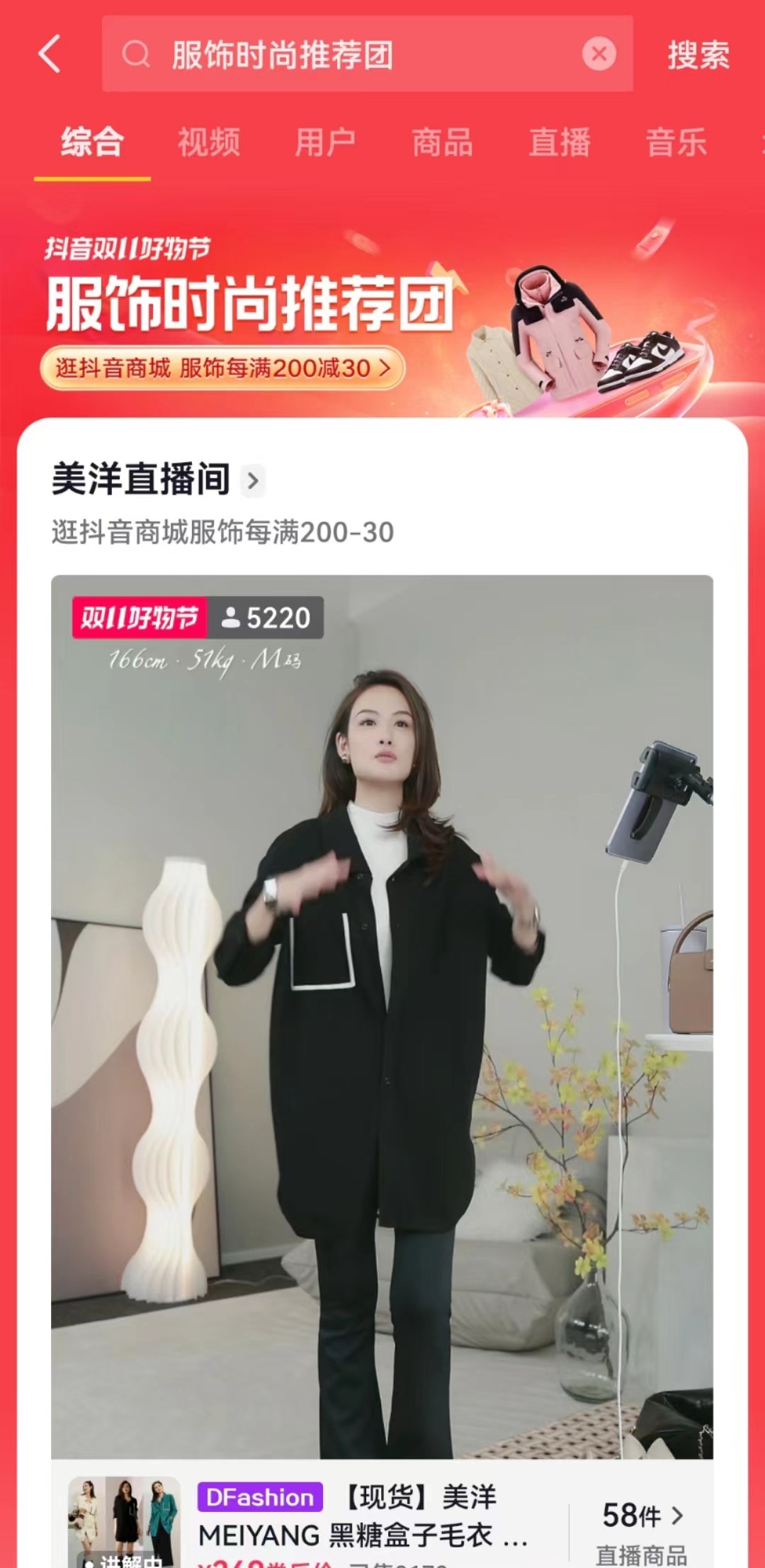
Task: Switch to the 用户 tab
Action: click(325, 142)
